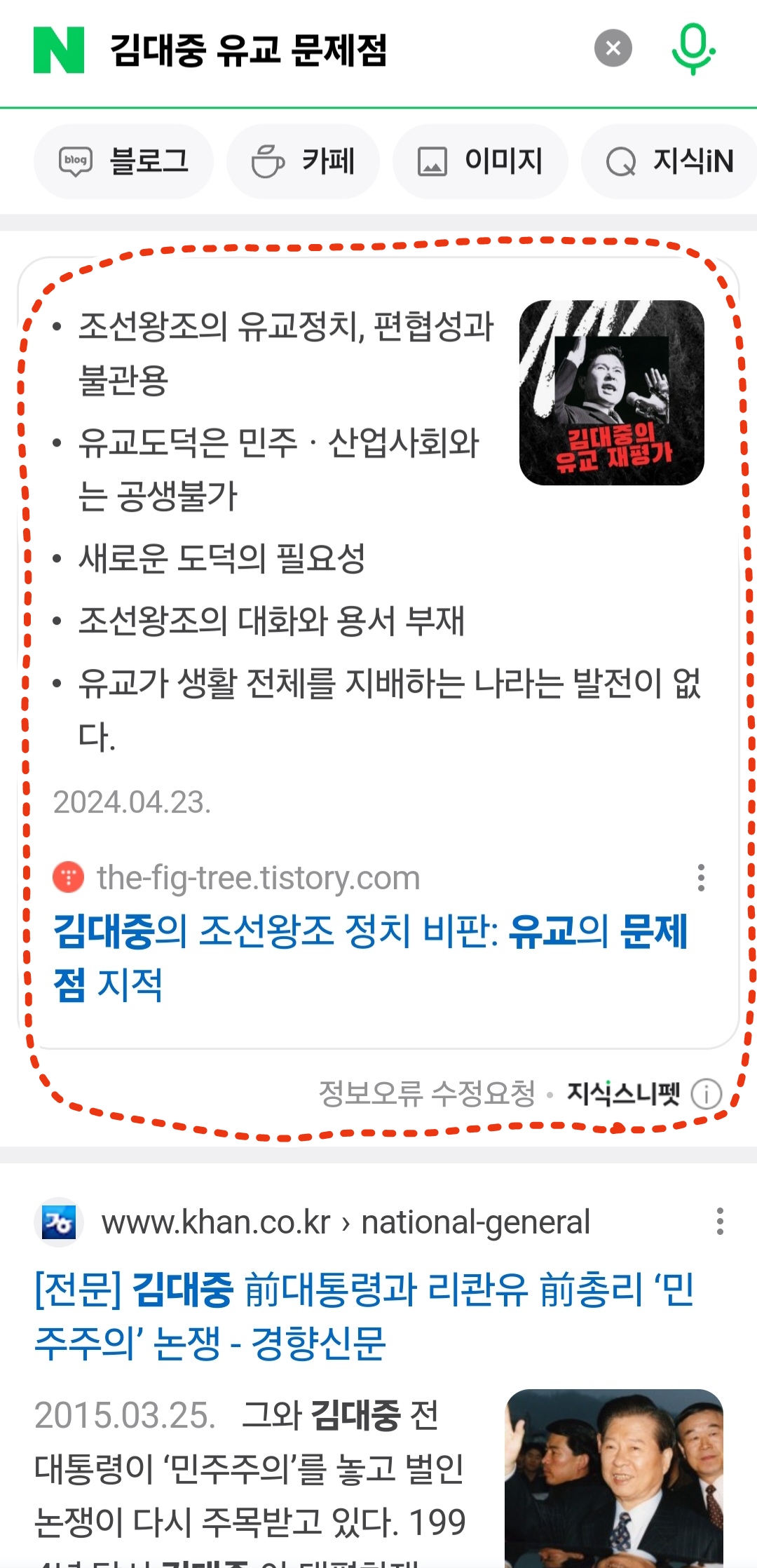This screenshot has width=757, height=1568.
Task: Switch to the 카페 tab
Action: [303, 161]
